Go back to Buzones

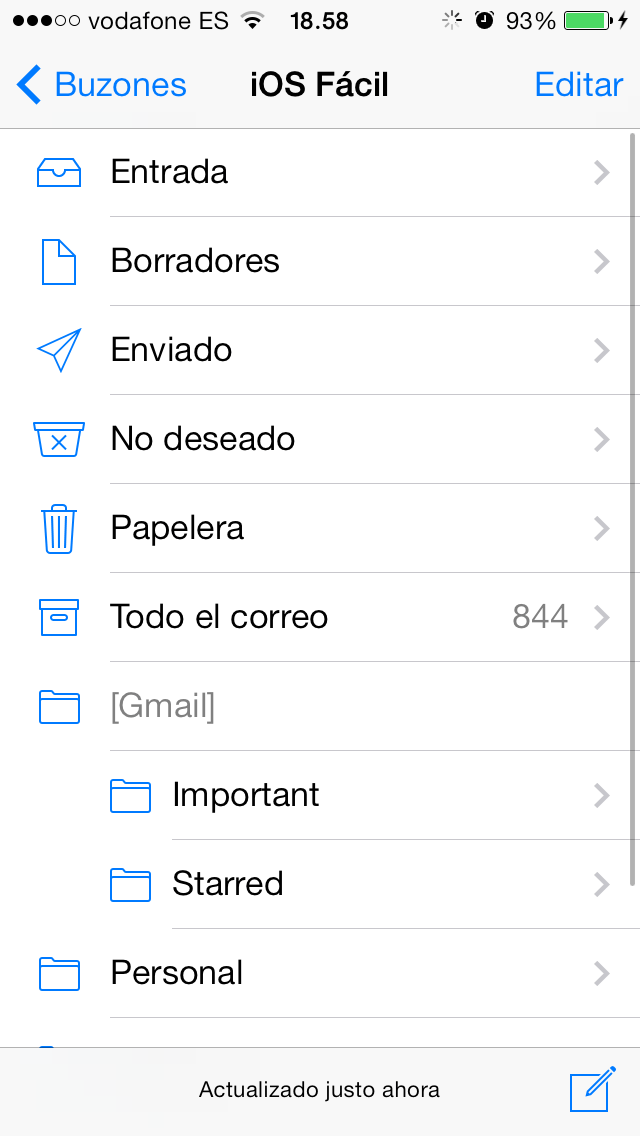pyautogui.click(x=102, y=85)
